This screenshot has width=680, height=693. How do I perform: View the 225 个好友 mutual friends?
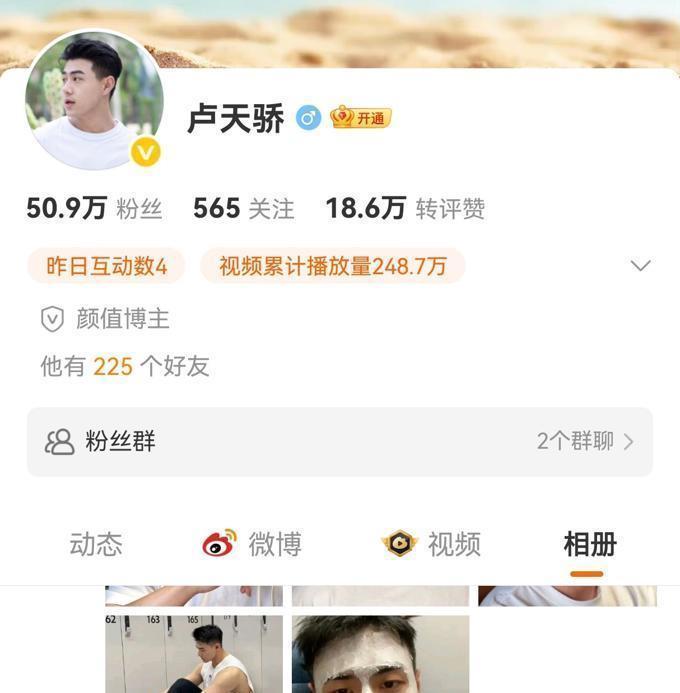pos(125,366)
